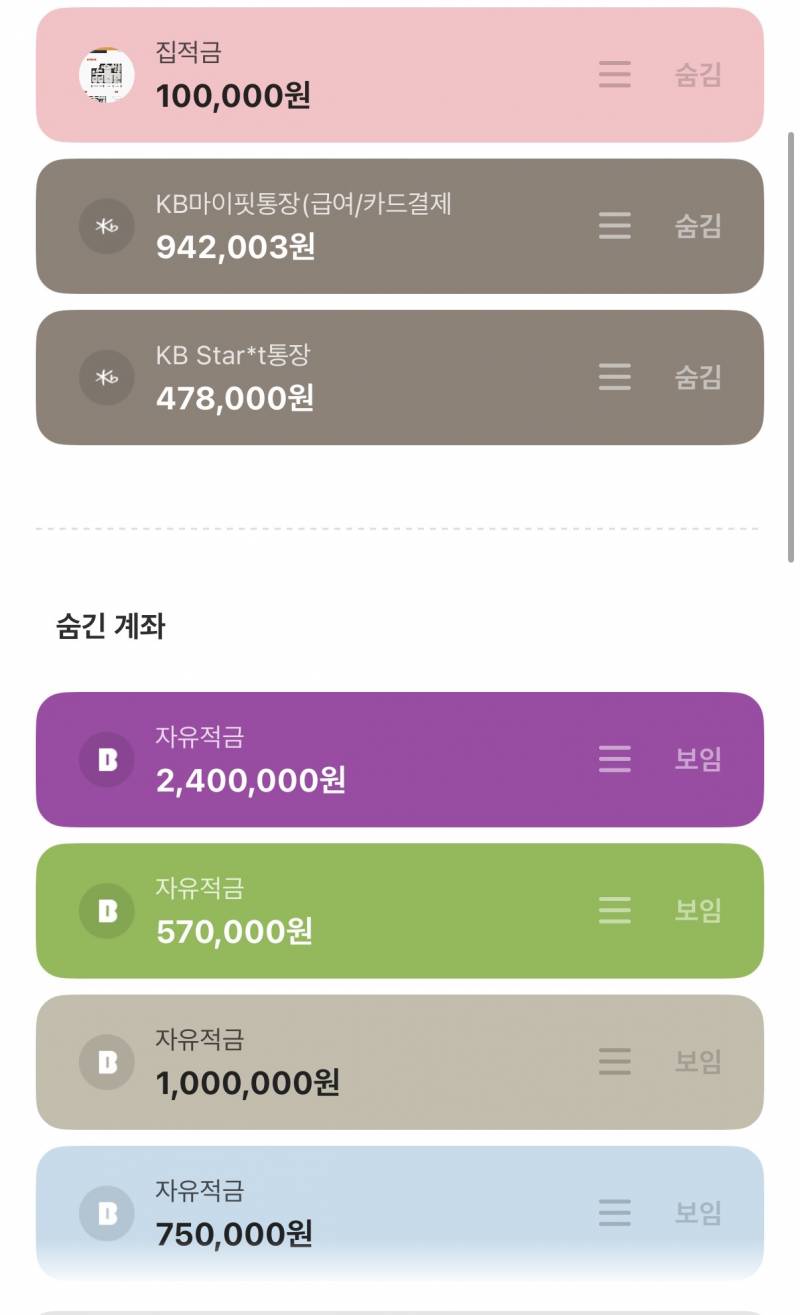Click the B icon on beige 1,000,000원 account
The image size is (800, 1315).
click(x=106, y=1062)
